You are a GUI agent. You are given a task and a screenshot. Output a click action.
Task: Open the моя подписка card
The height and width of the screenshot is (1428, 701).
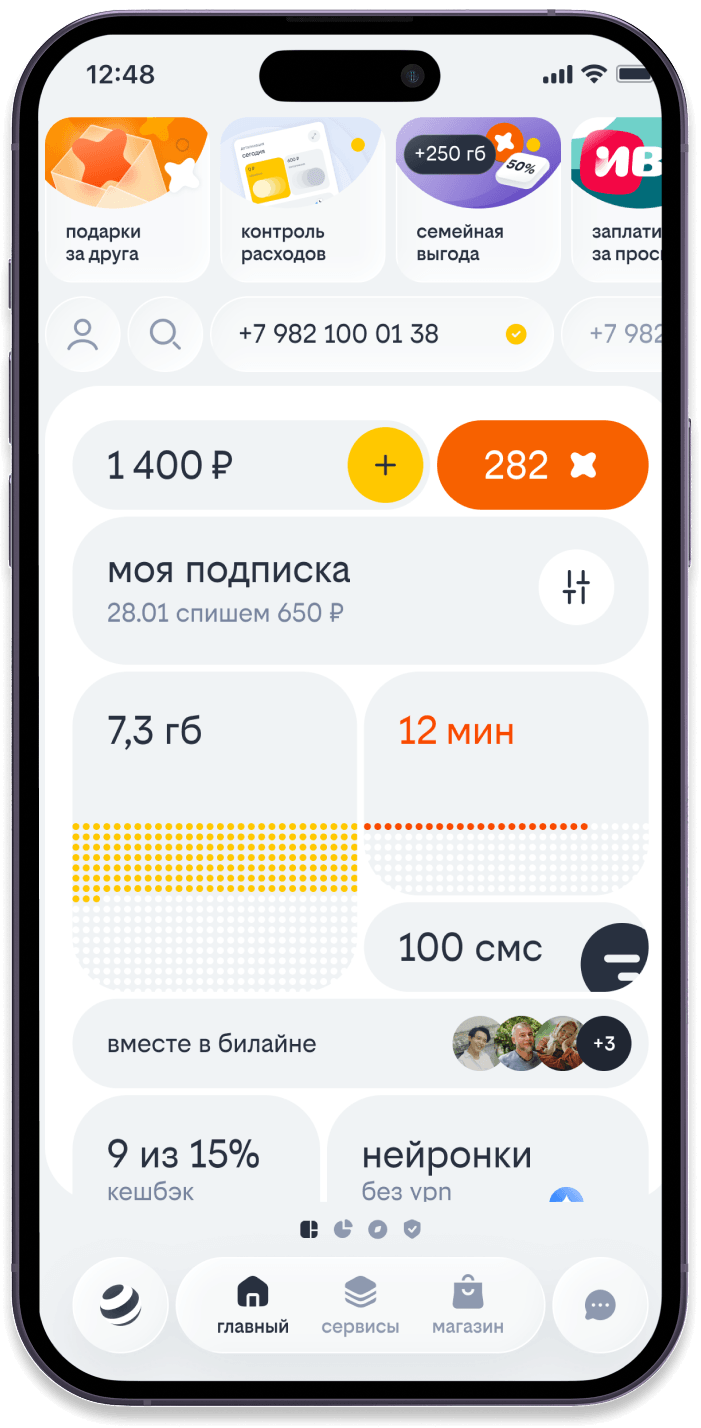[x=300, y=588]
